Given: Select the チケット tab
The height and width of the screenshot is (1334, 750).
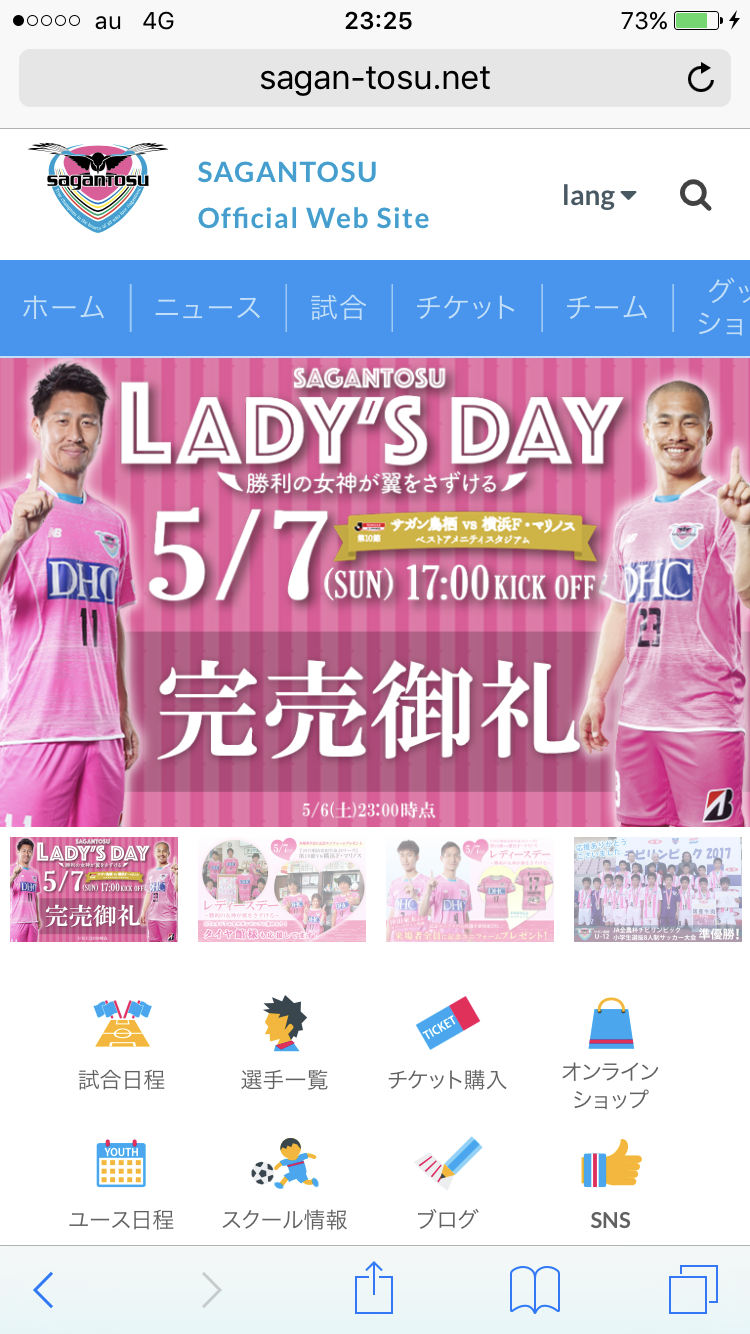Looking at the screenshot, I should click(x=466, y=307).
